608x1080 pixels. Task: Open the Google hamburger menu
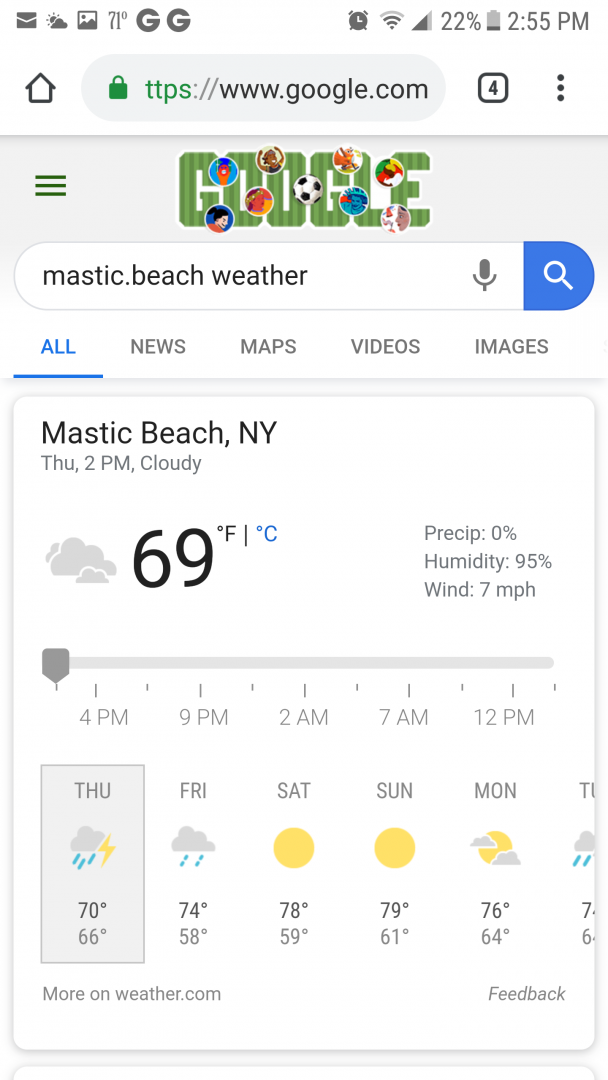pyautogui.click(x=51, y=186)
